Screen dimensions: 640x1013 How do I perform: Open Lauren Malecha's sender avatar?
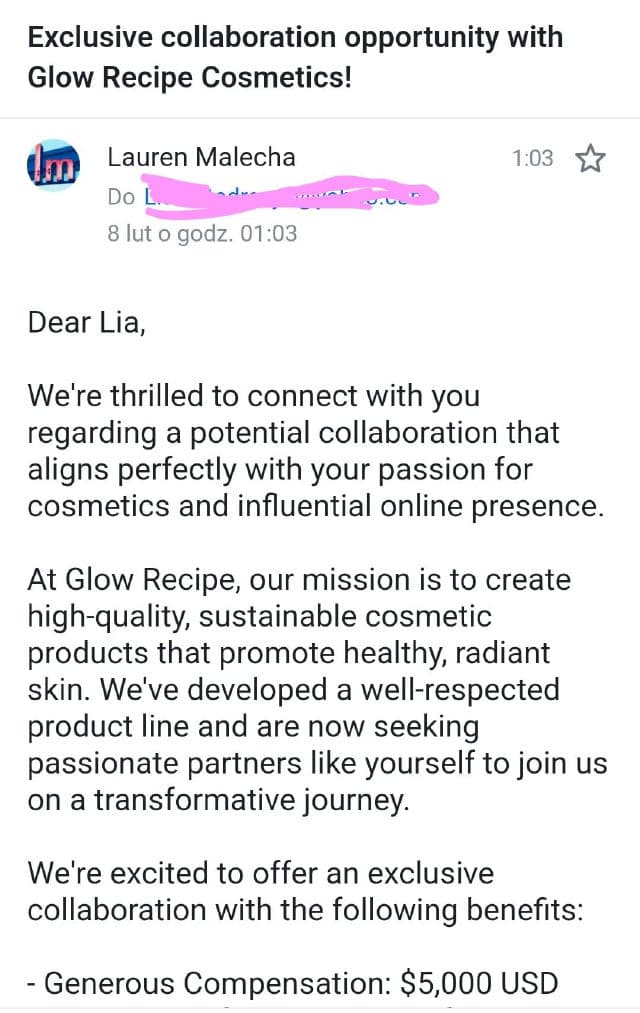pos(53,165)
